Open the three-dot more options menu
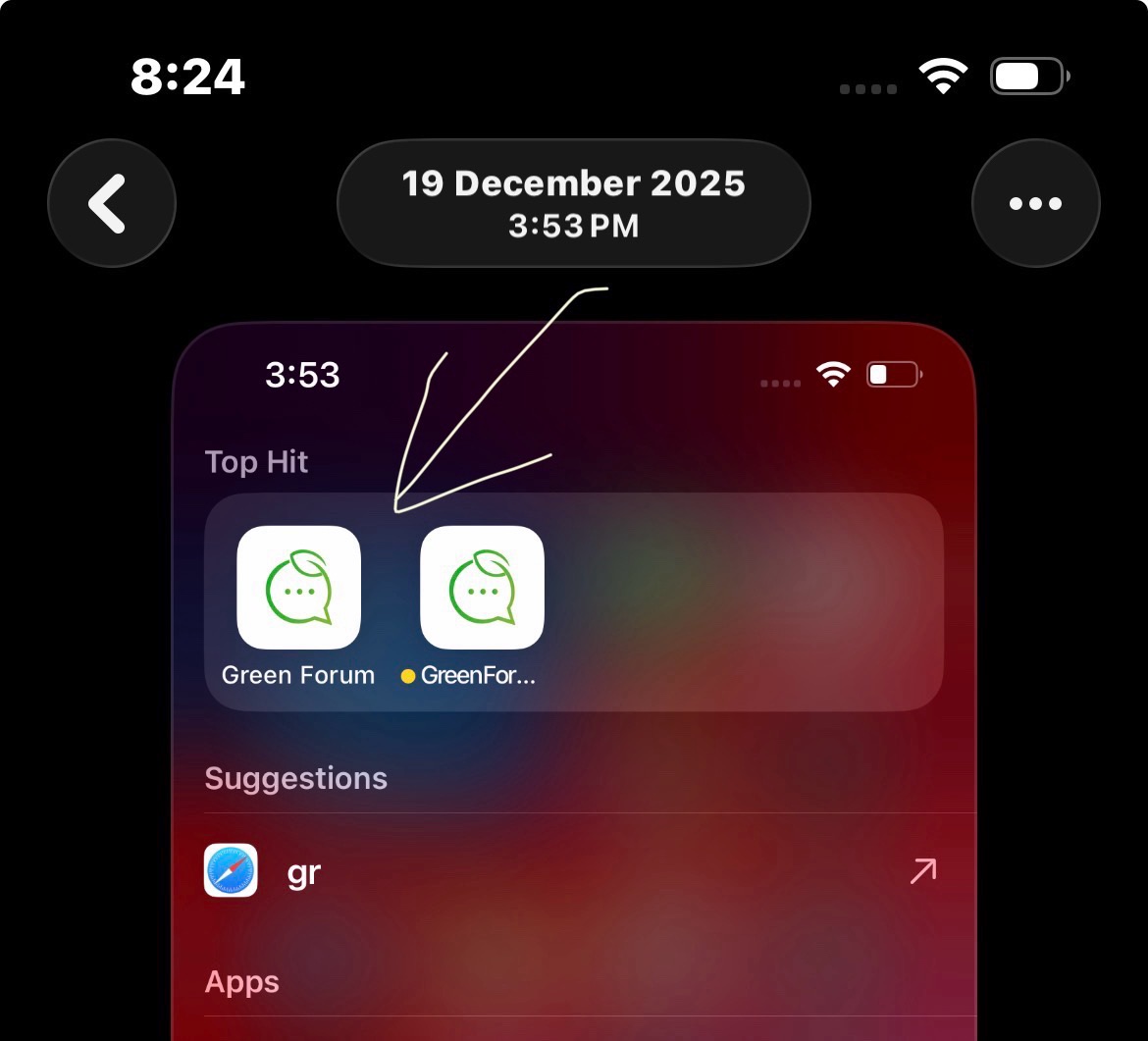Screen dimensions: 1148x1041 click(x=1035, y=204)
